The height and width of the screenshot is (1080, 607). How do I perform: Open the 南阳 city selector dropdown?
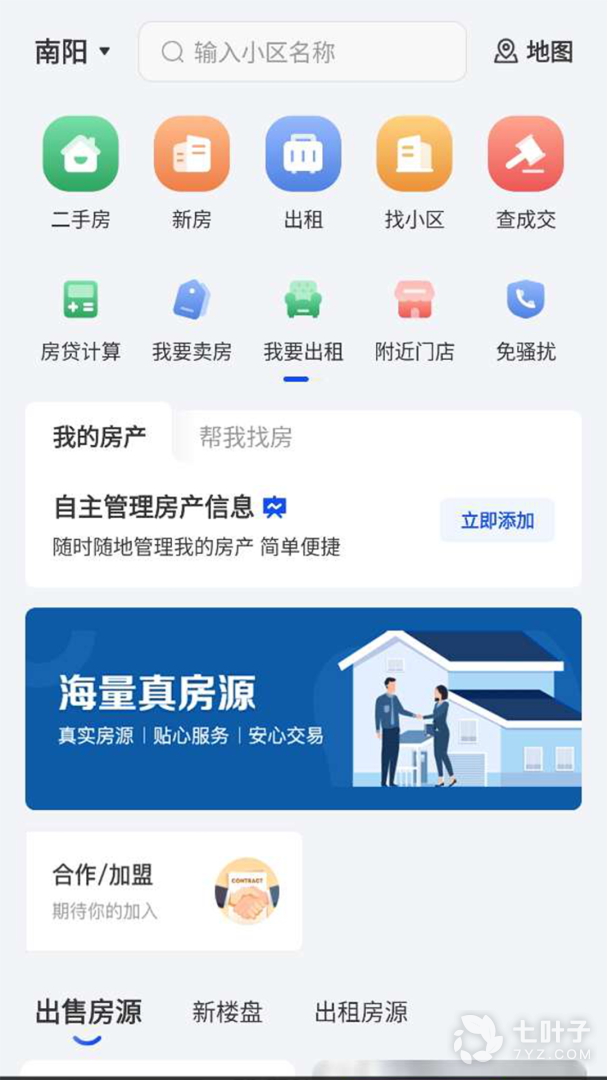tap(72, 52)
